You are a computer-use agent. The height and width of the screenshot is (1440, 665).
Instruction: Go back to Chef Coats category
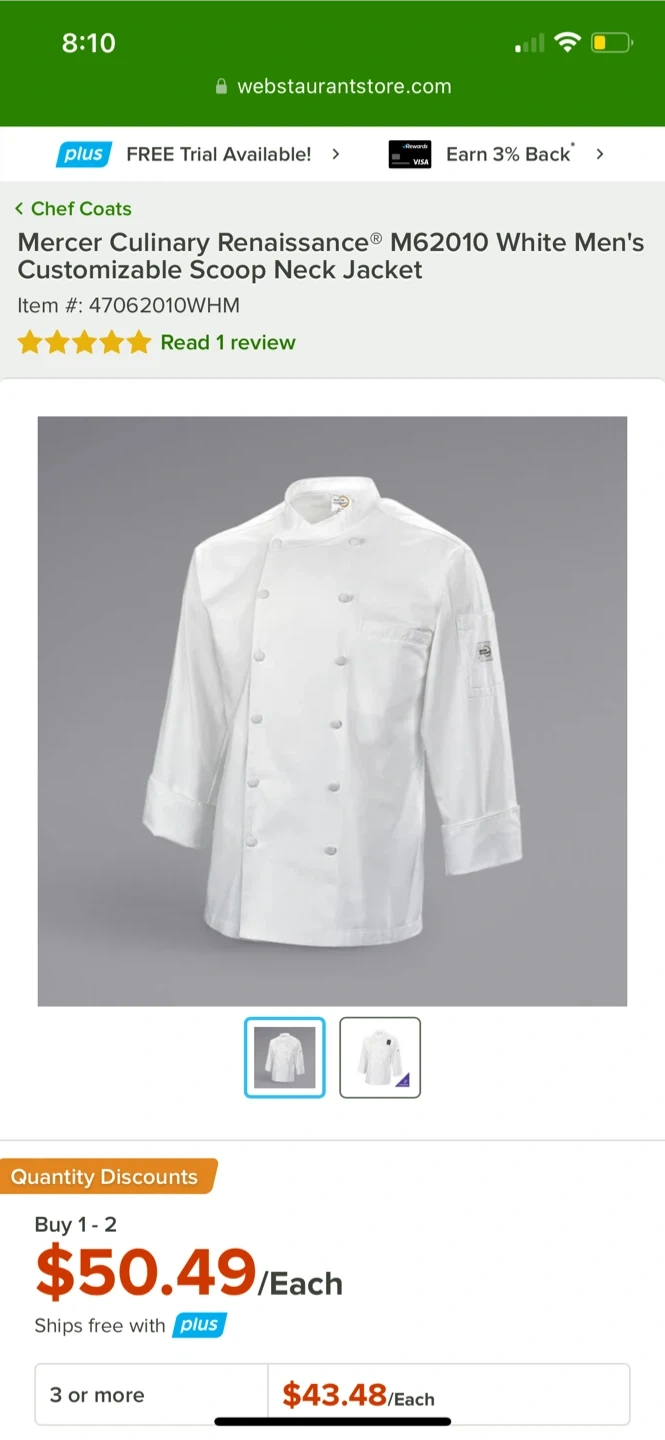click(x=73, y=209)
